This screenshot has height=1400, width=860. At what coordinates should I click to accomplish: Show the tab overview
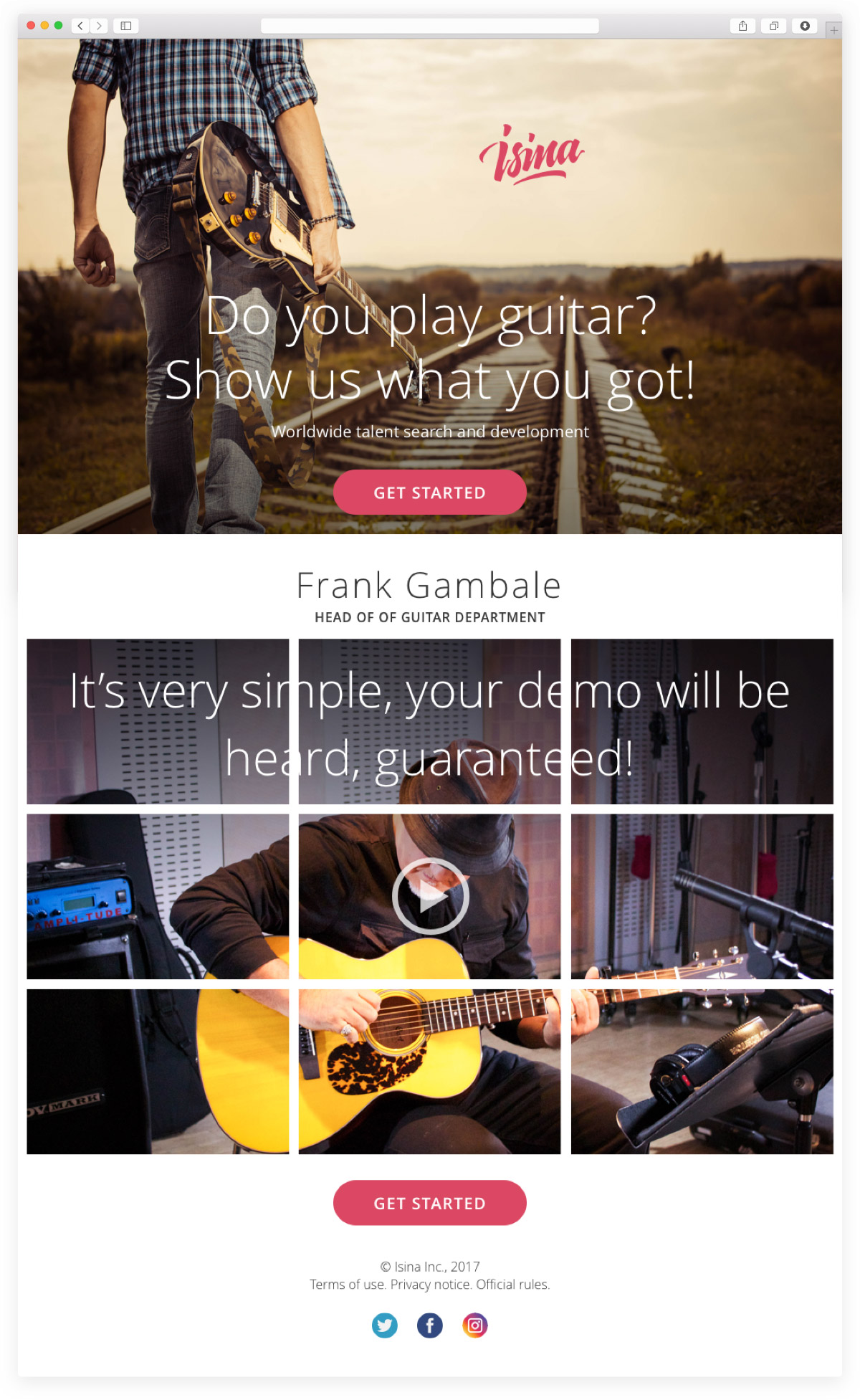point(774,26)
